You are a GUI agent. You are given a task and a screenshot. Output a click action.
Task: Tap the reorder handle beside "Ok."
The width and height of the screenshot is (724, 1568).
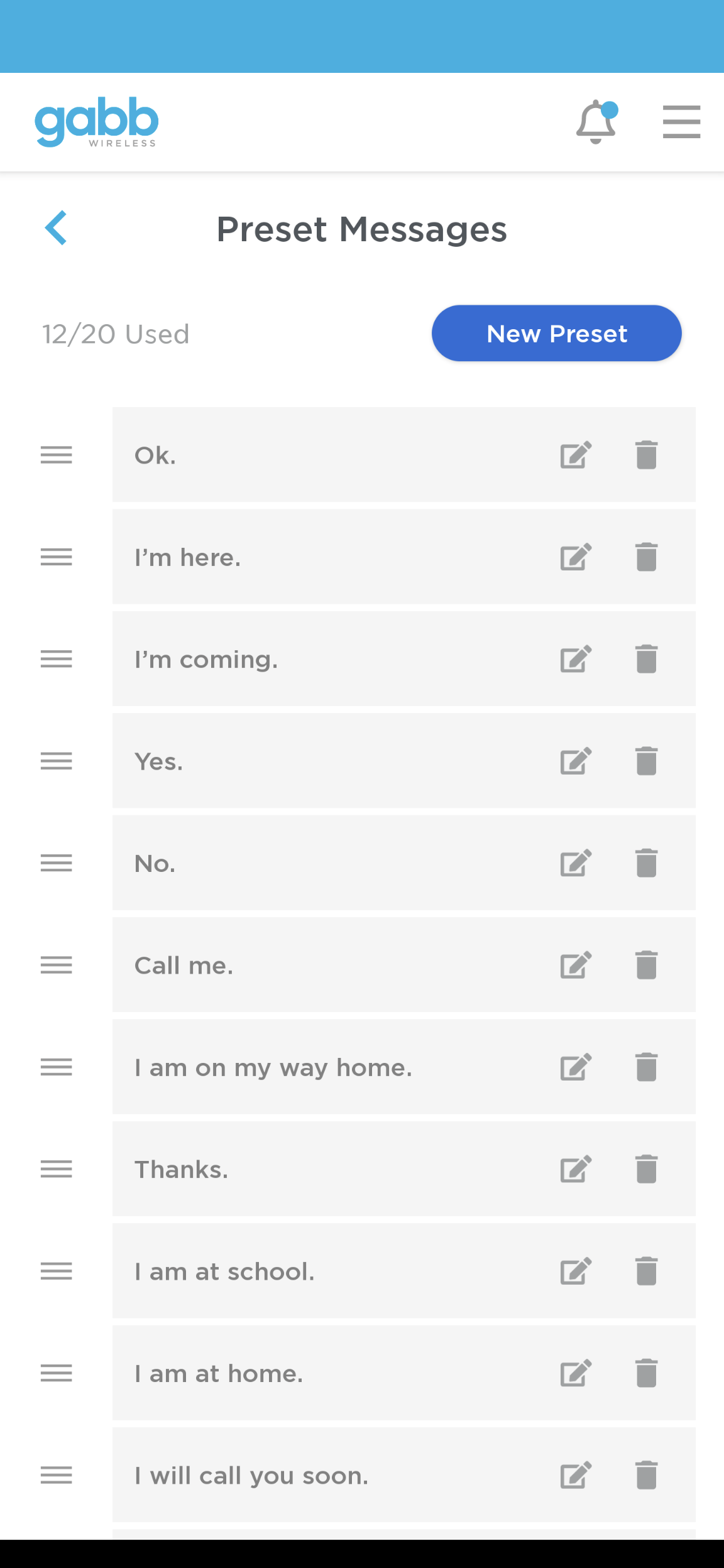[x=57, y=455]
